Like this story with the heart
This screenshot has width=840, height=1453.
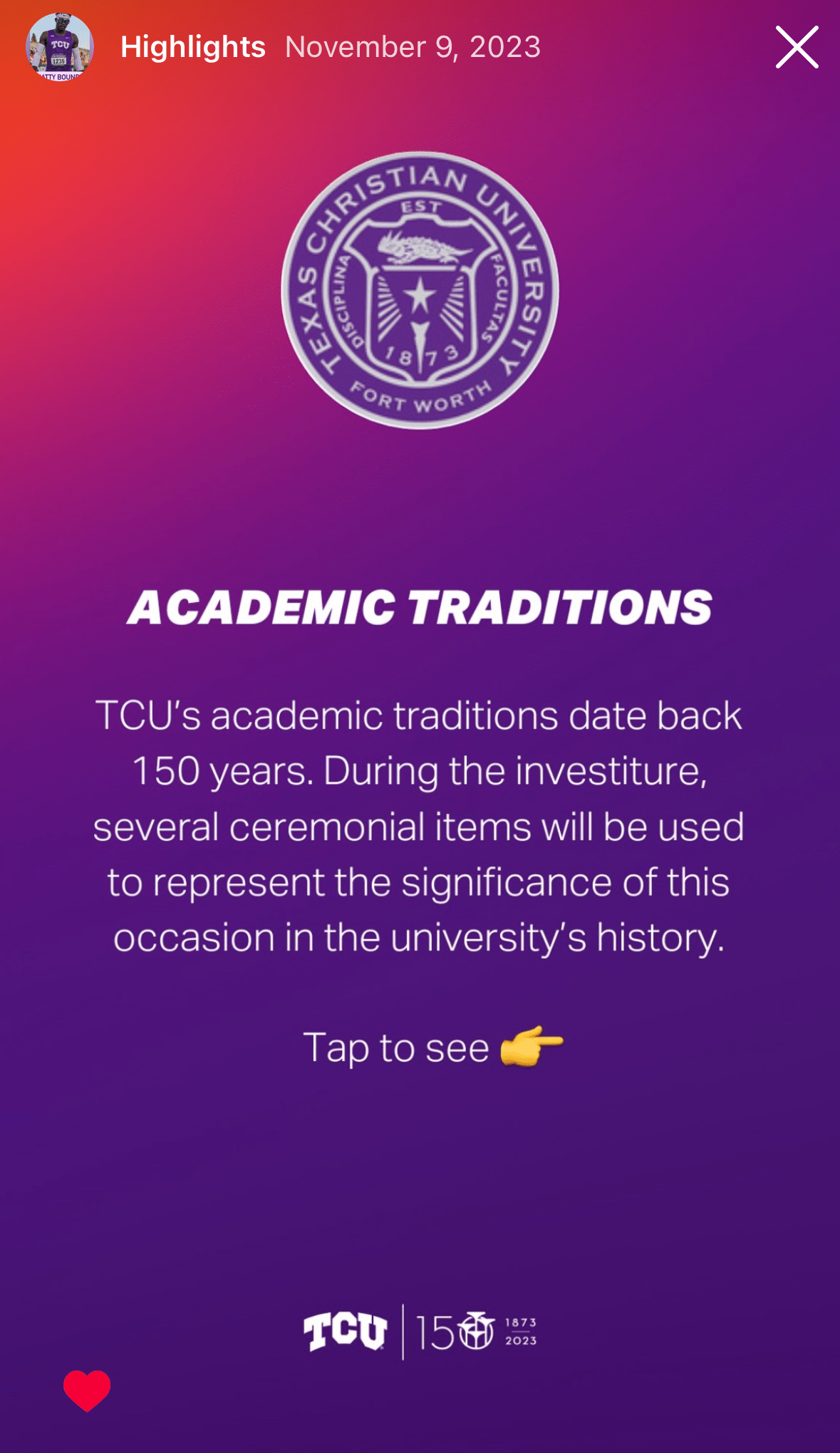pyautogui.click(x=87, y=1390)
